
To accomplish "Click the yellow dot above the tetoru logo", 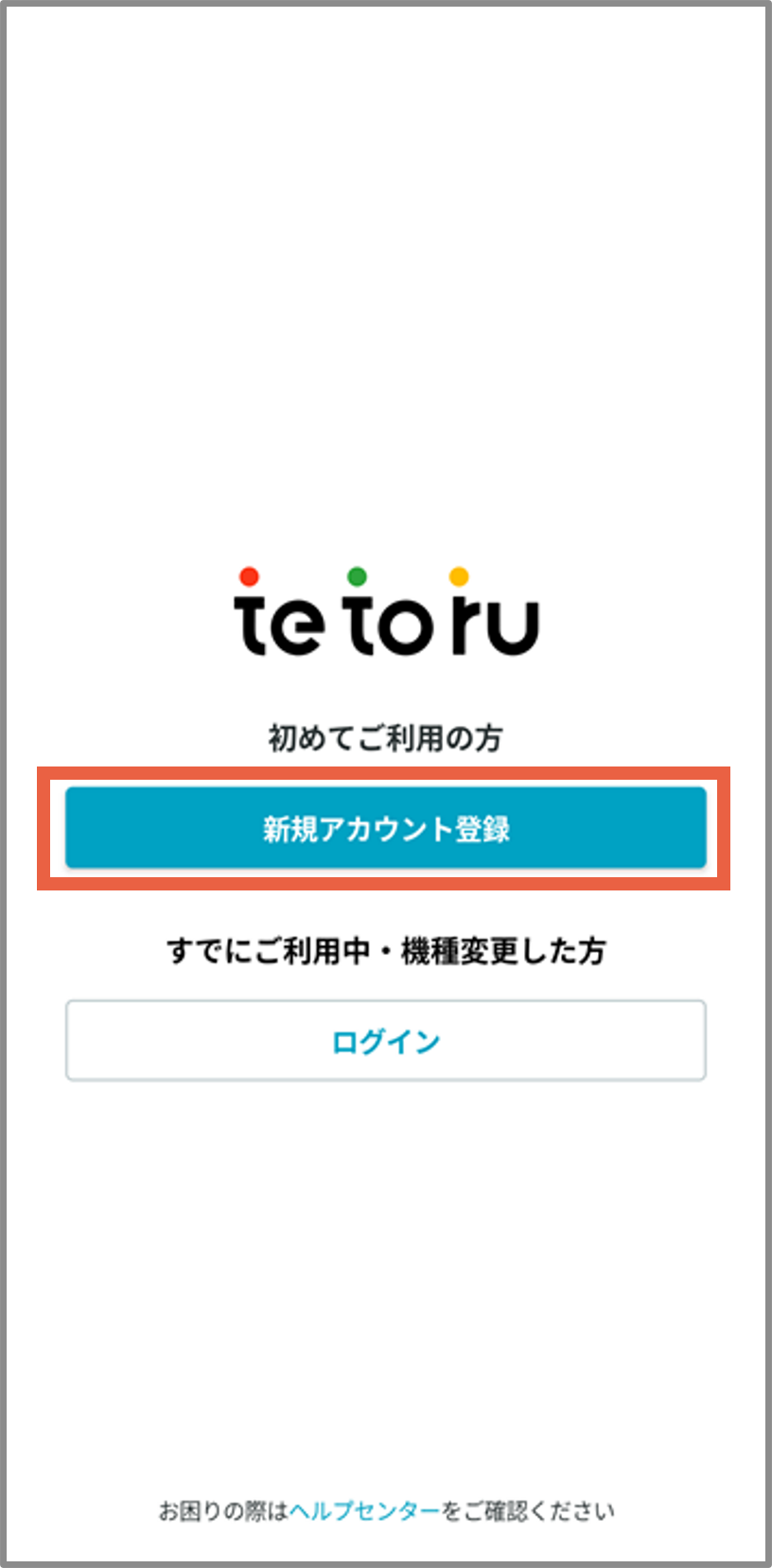I will [457, 575].
